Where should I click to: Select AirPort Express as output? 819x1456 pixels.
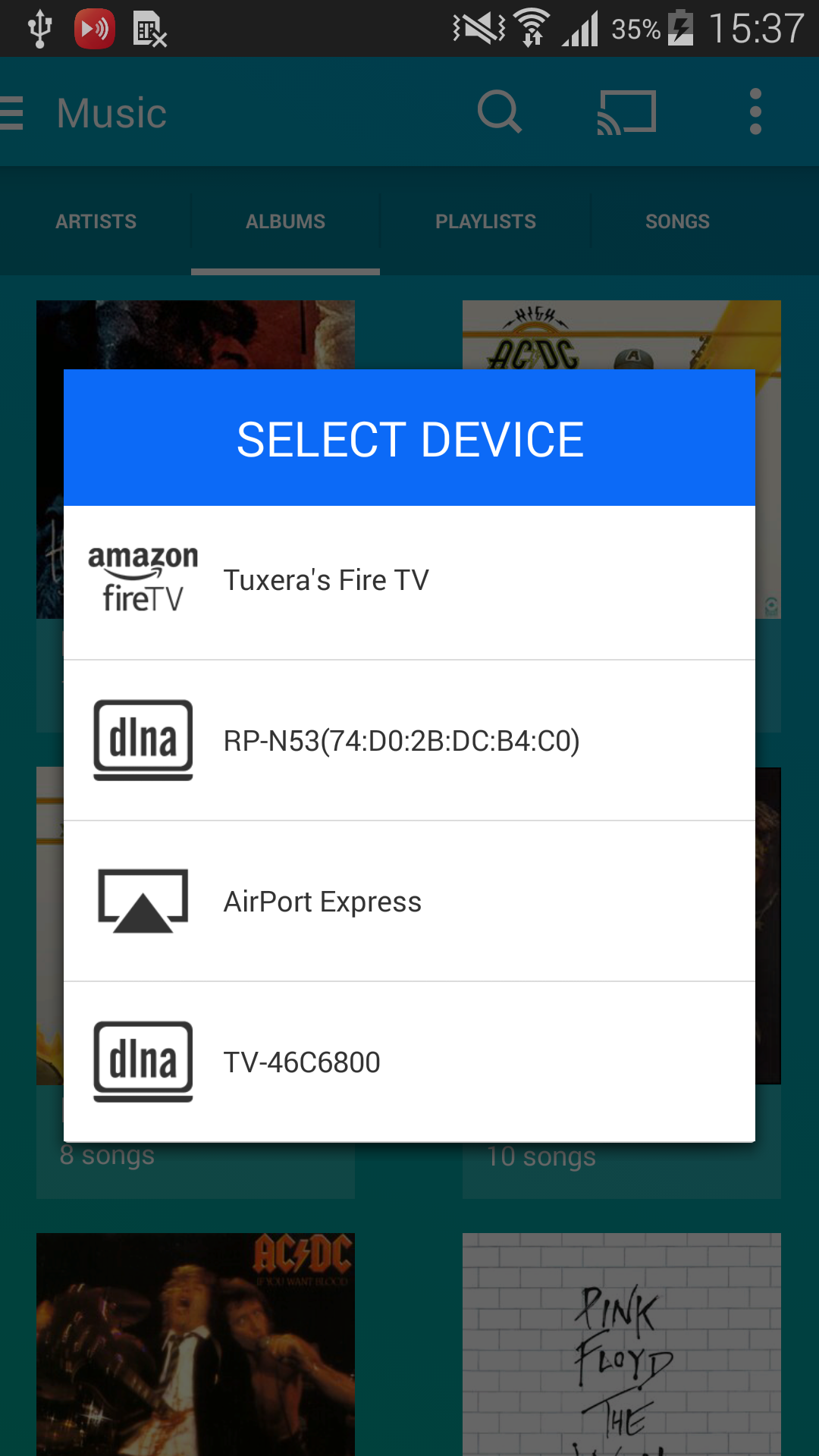tap(409, 902)
